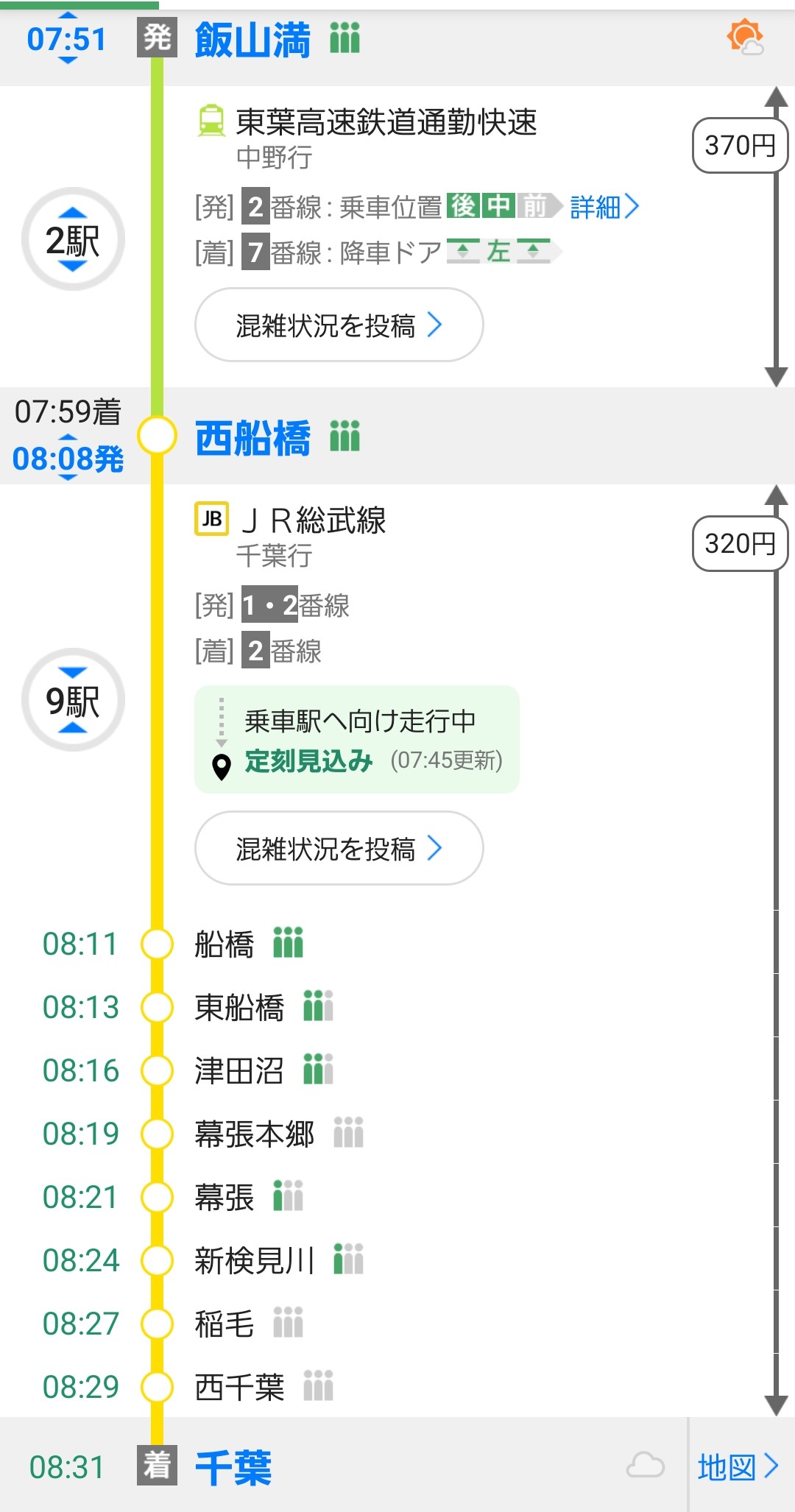This screenshot has height=1512, width=795.
Task: Post crowding status for JR総武線 train
Action: point(339,848)
